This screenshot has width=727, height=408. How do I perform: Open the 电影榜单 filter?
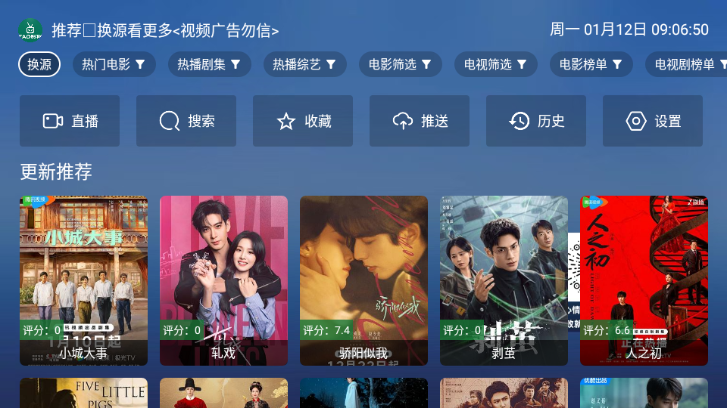coord(590,65)
